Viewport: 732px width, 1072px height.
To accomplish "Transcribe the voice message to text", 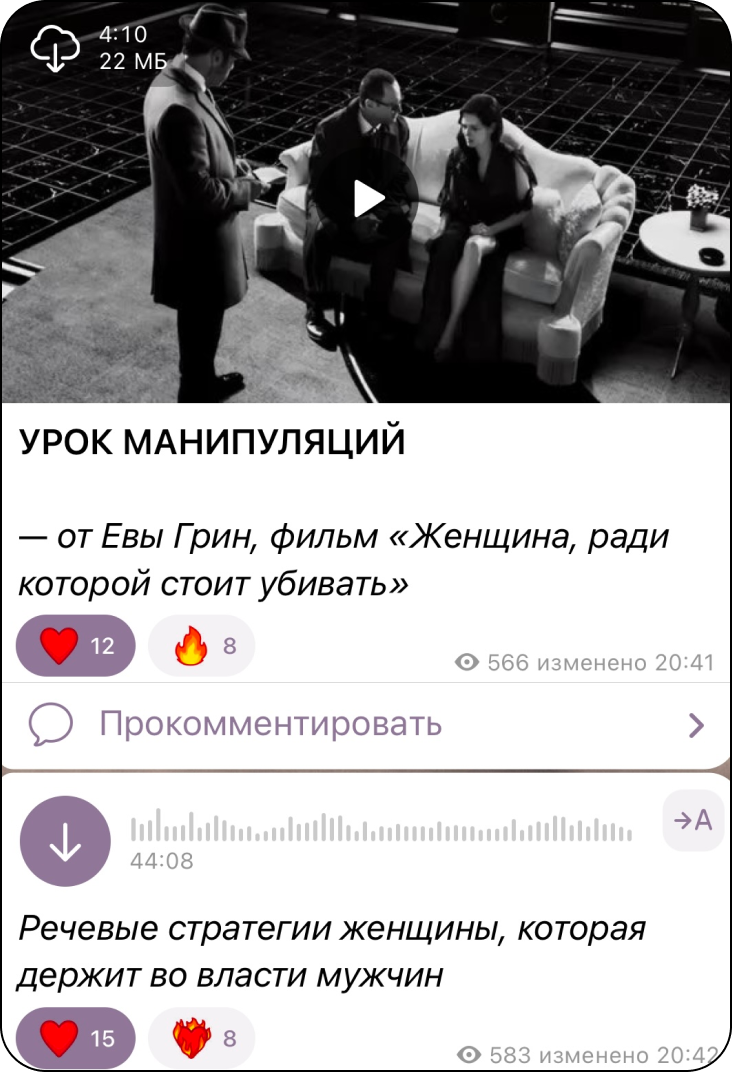I will point(693,821).
